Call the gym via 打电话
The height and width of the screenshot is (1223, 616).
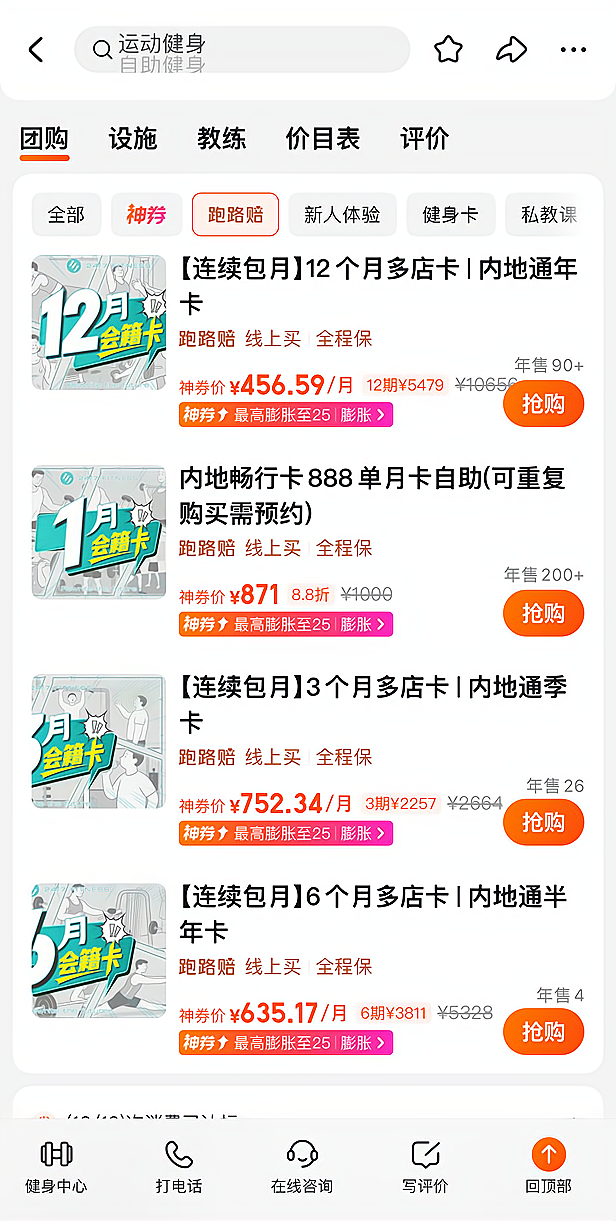point(179,1167)
